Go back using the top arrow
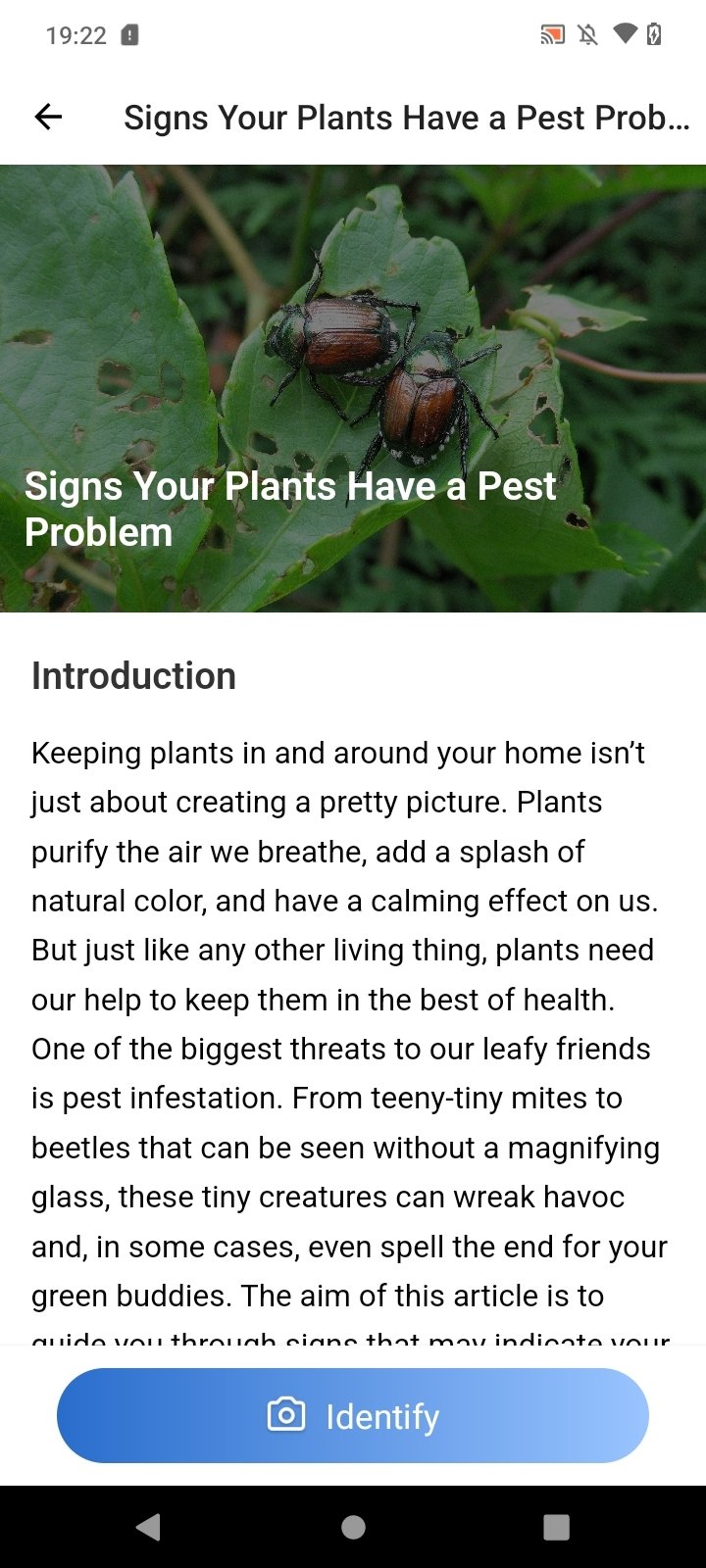Image resolution: width=706 pixels, height=1568 pixels. pyautogui.click(x=48, y=118)
